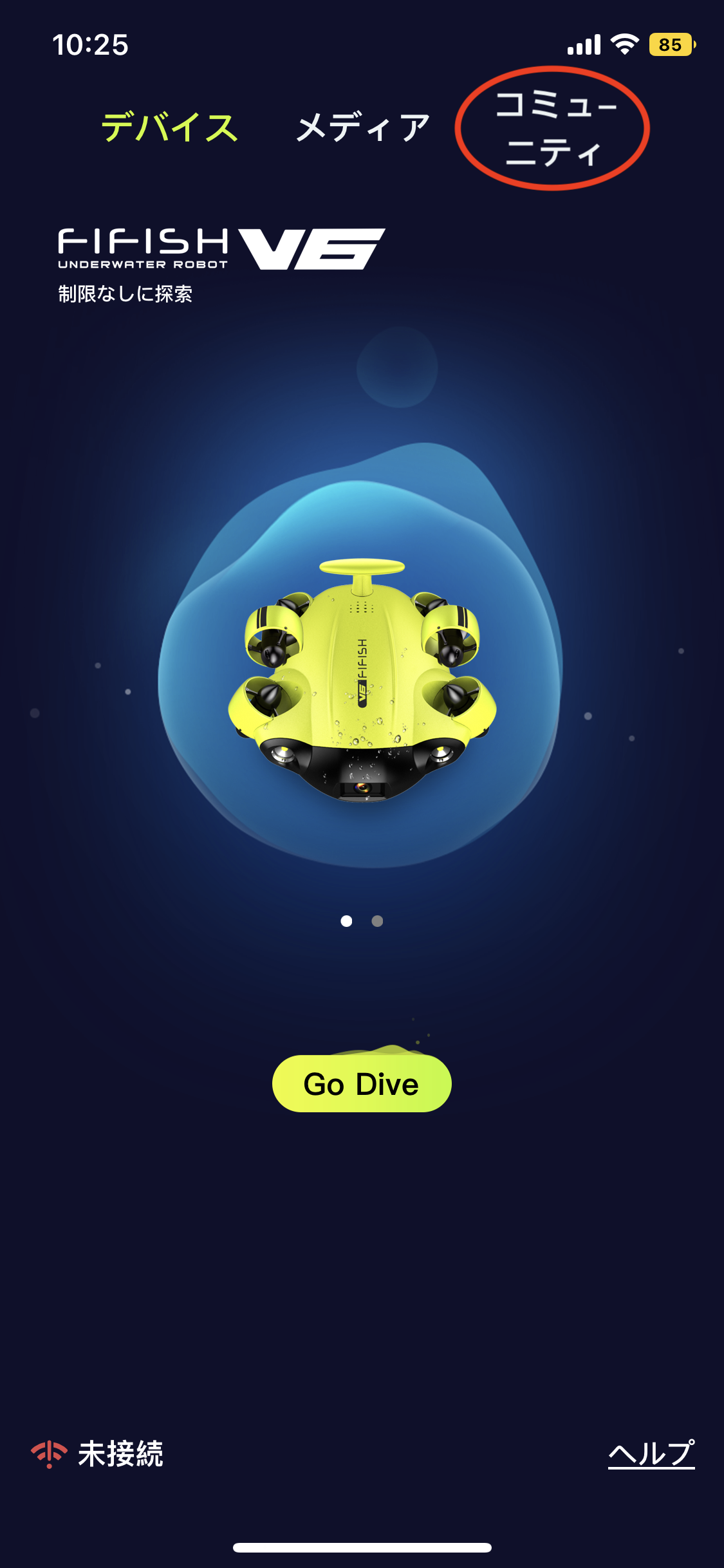Open the ヘルプ link
Viewport: 724px width, 1568px height.
(651, 1453)
